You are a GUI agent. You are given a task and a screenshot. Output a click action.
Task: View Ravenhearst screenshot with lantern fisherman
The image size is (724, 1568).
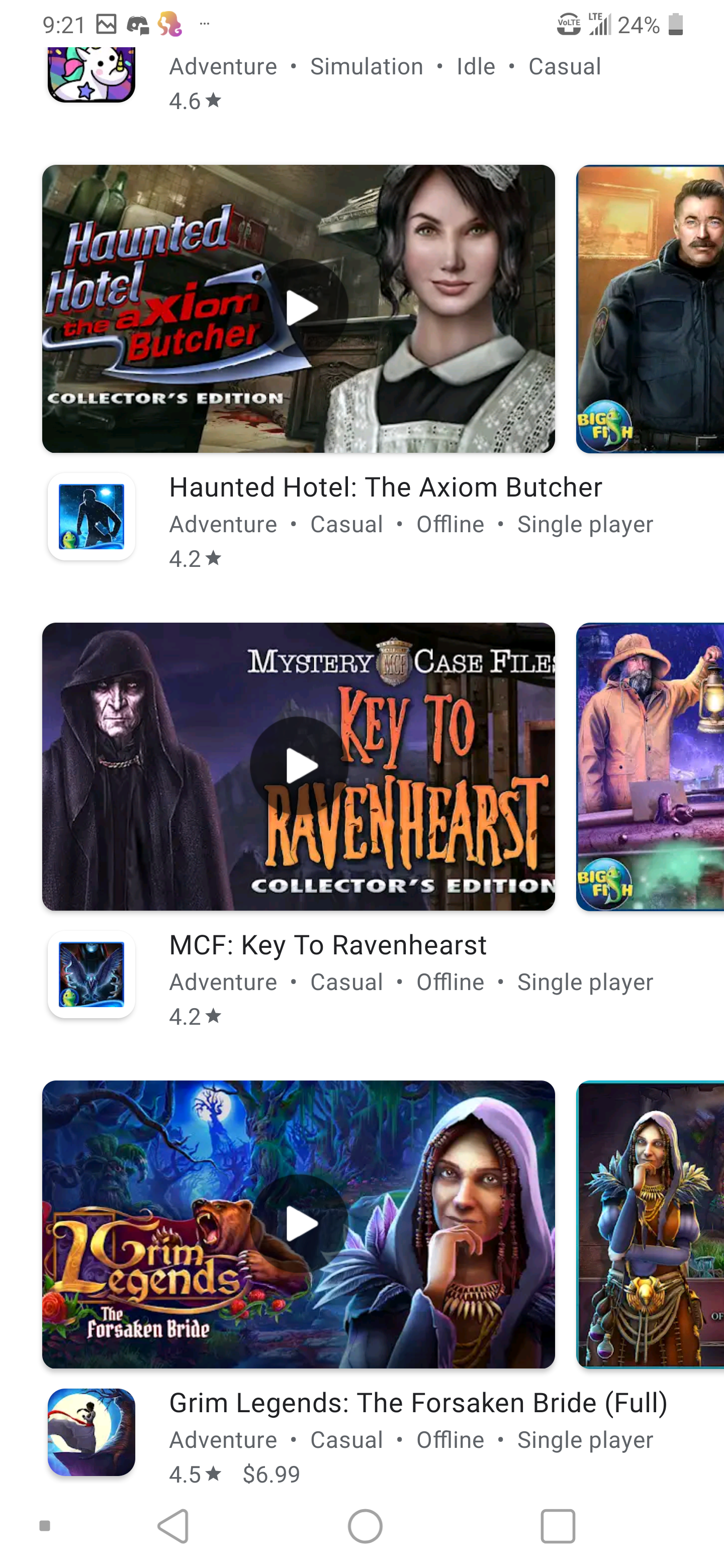(650, 766)
